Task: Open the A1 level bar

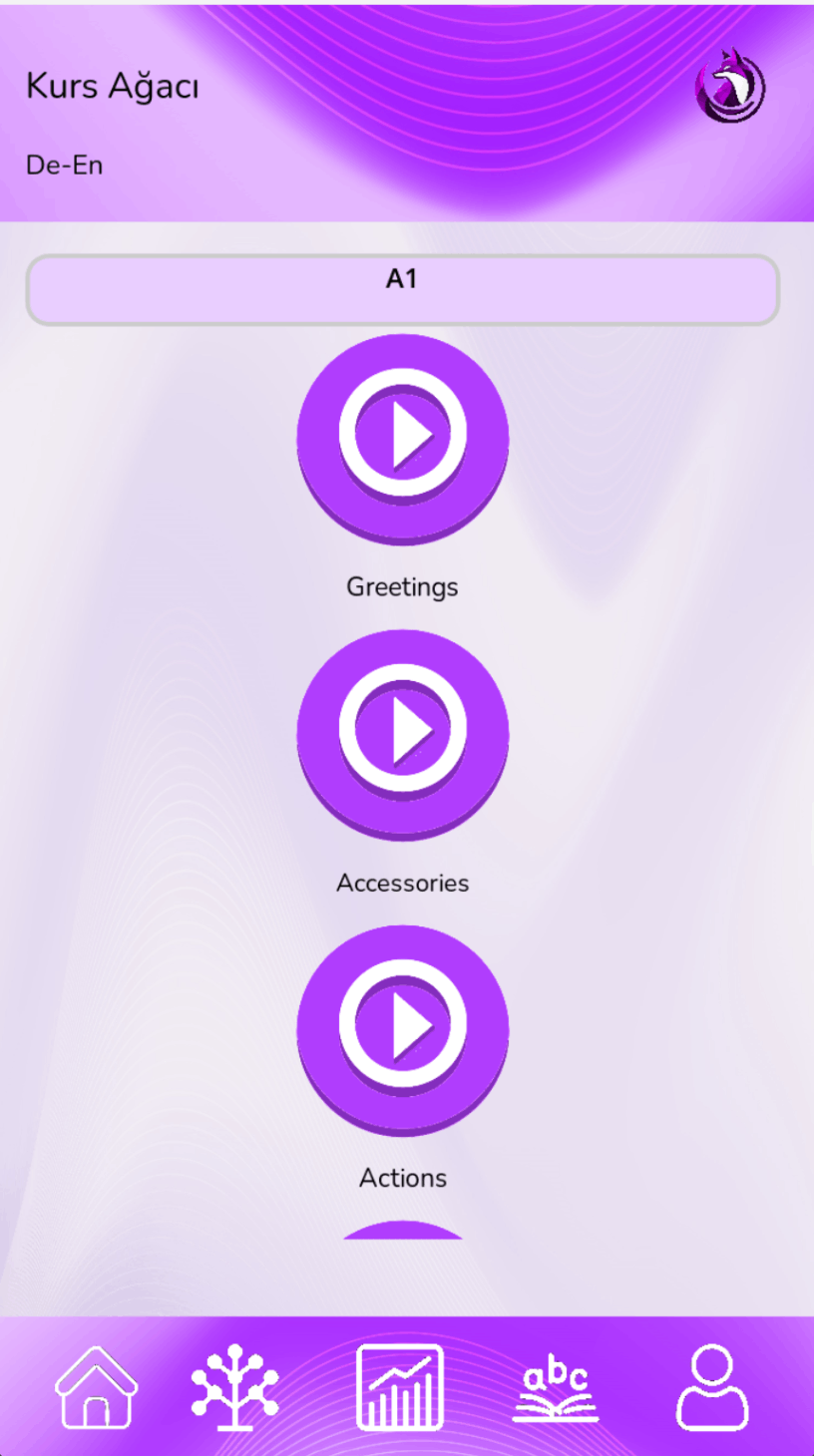Action: pyautogui.click(x=402, y=289)
